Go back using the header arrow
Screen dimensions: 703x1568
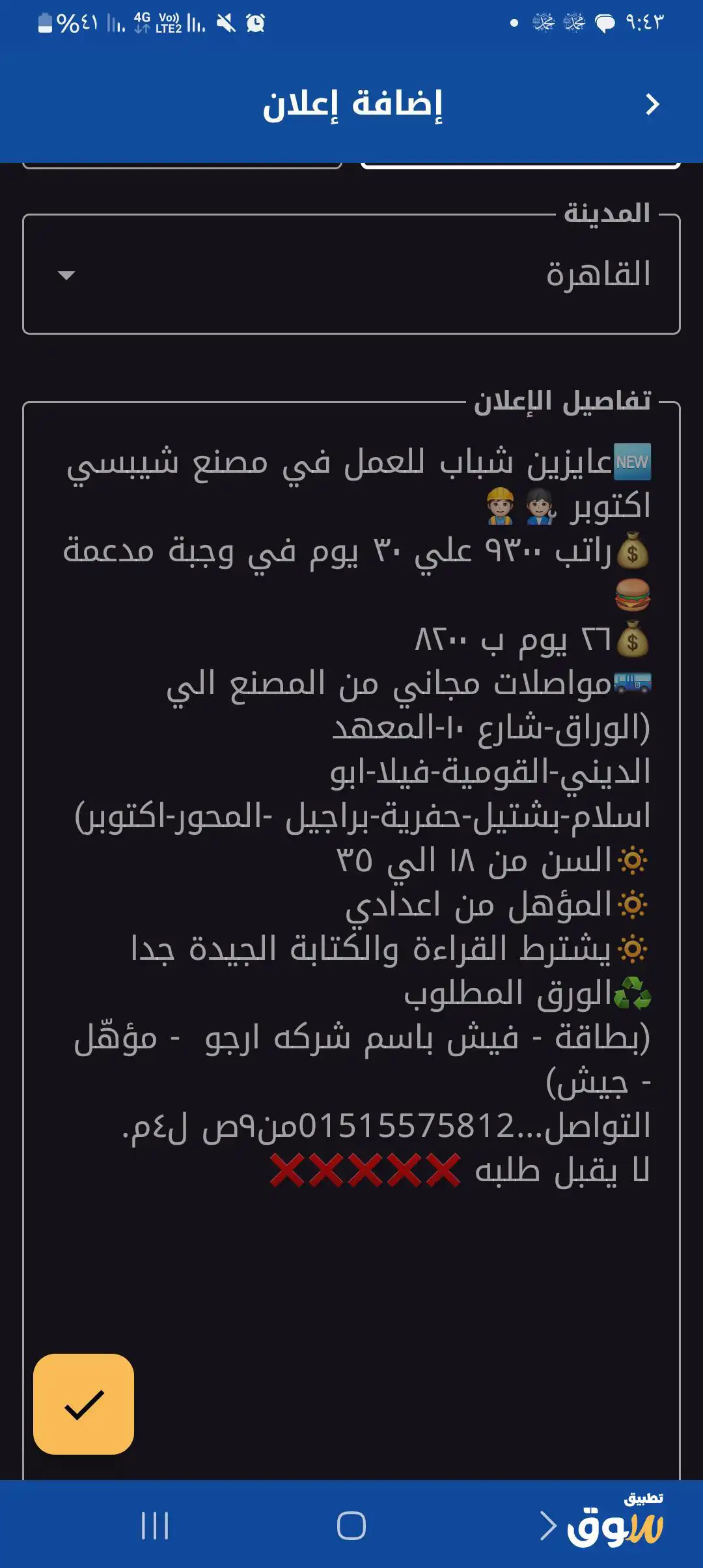652,105
